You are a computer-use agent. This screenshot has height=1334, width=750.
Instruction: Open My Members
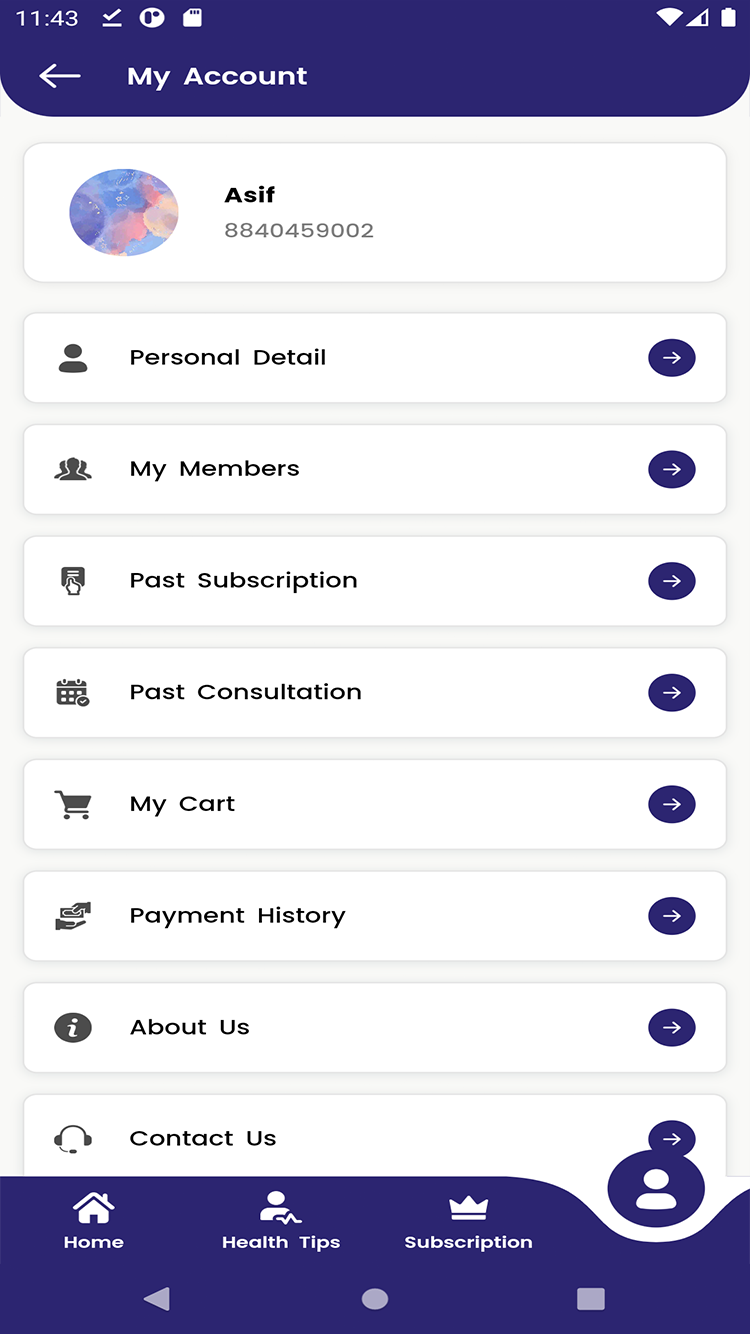click(375, 469)
